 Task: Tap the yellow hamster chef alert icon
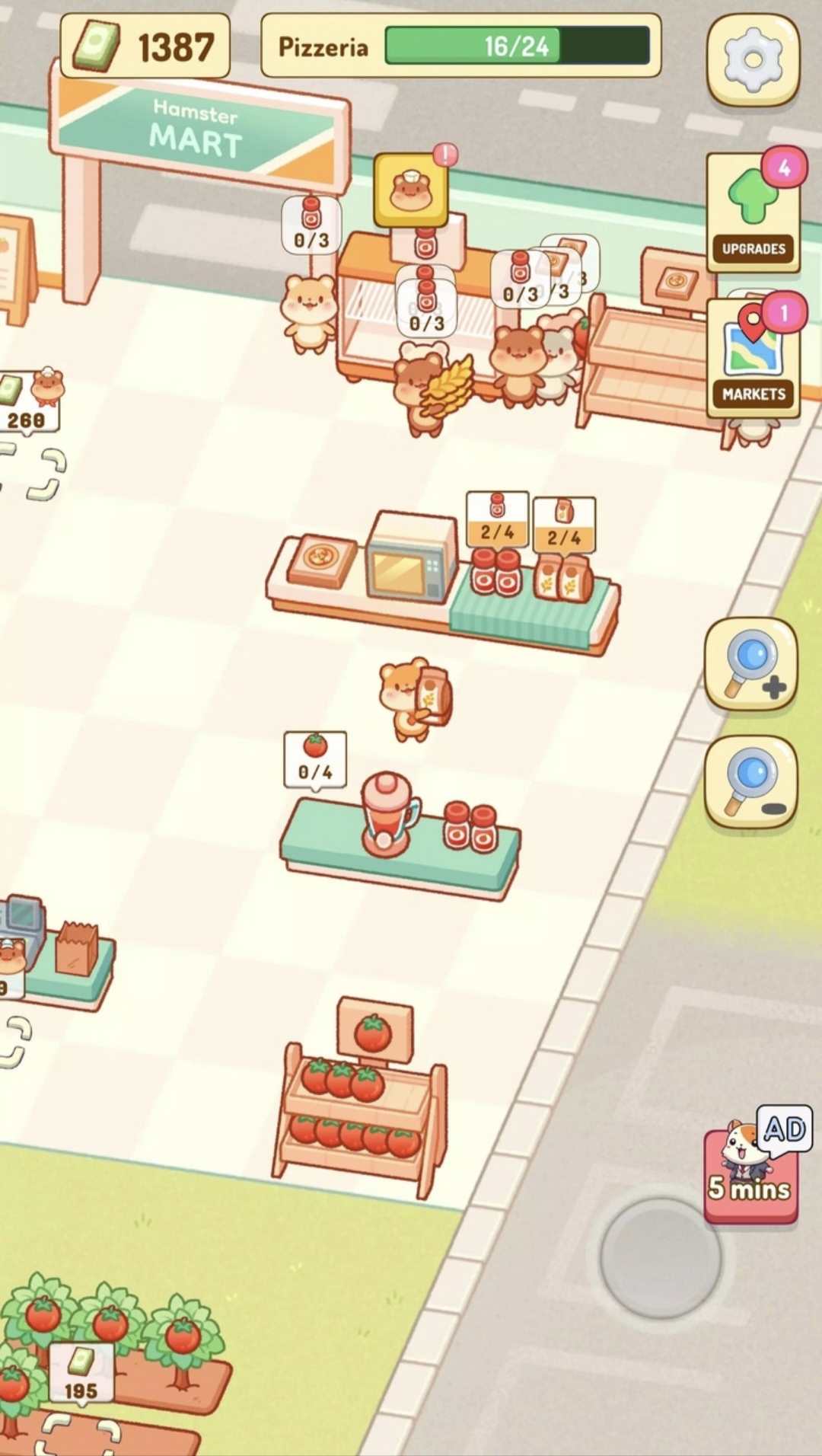pos(411,190)
